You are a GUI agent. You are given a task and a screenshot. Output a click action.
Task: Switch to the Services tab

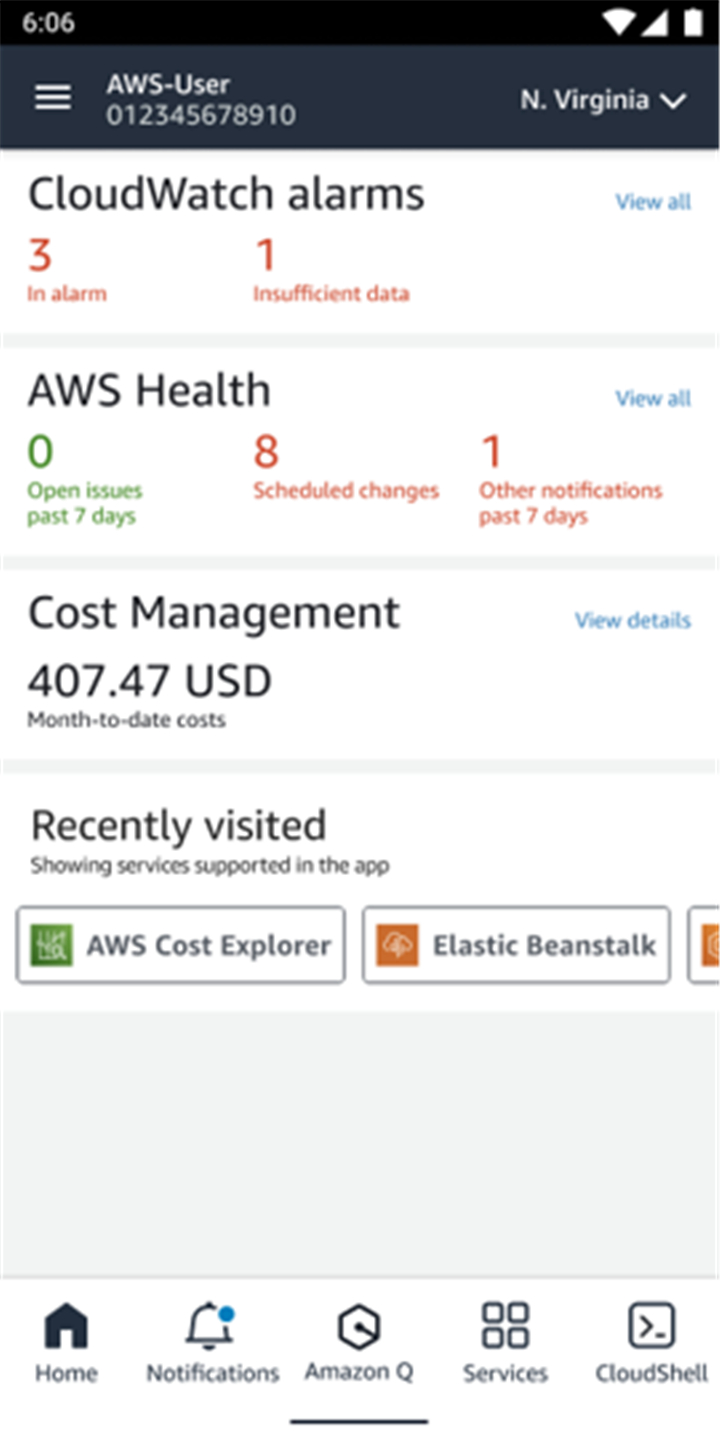(505, 1343)
